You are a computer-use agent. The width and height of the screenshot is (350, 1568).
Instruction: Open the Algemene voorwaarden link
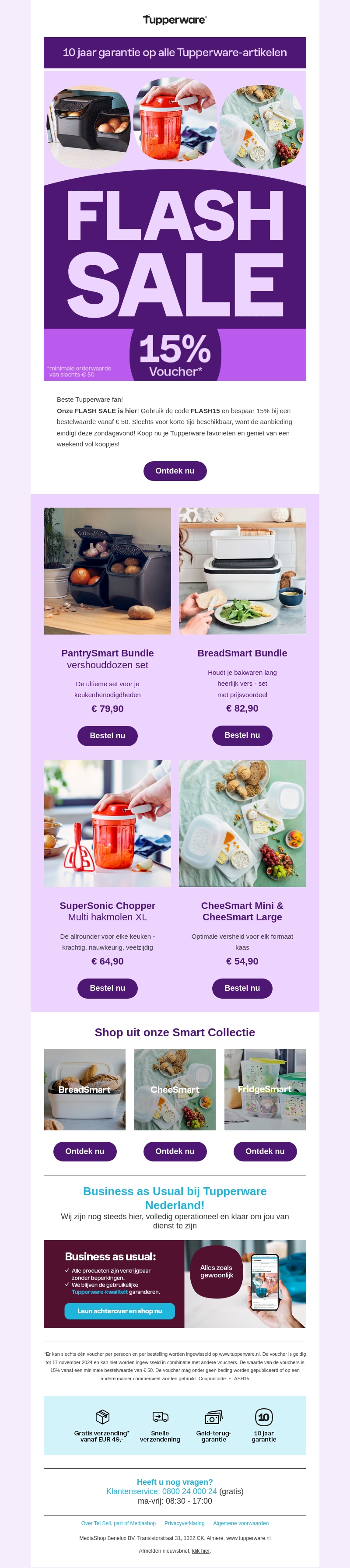[241, 1523]
